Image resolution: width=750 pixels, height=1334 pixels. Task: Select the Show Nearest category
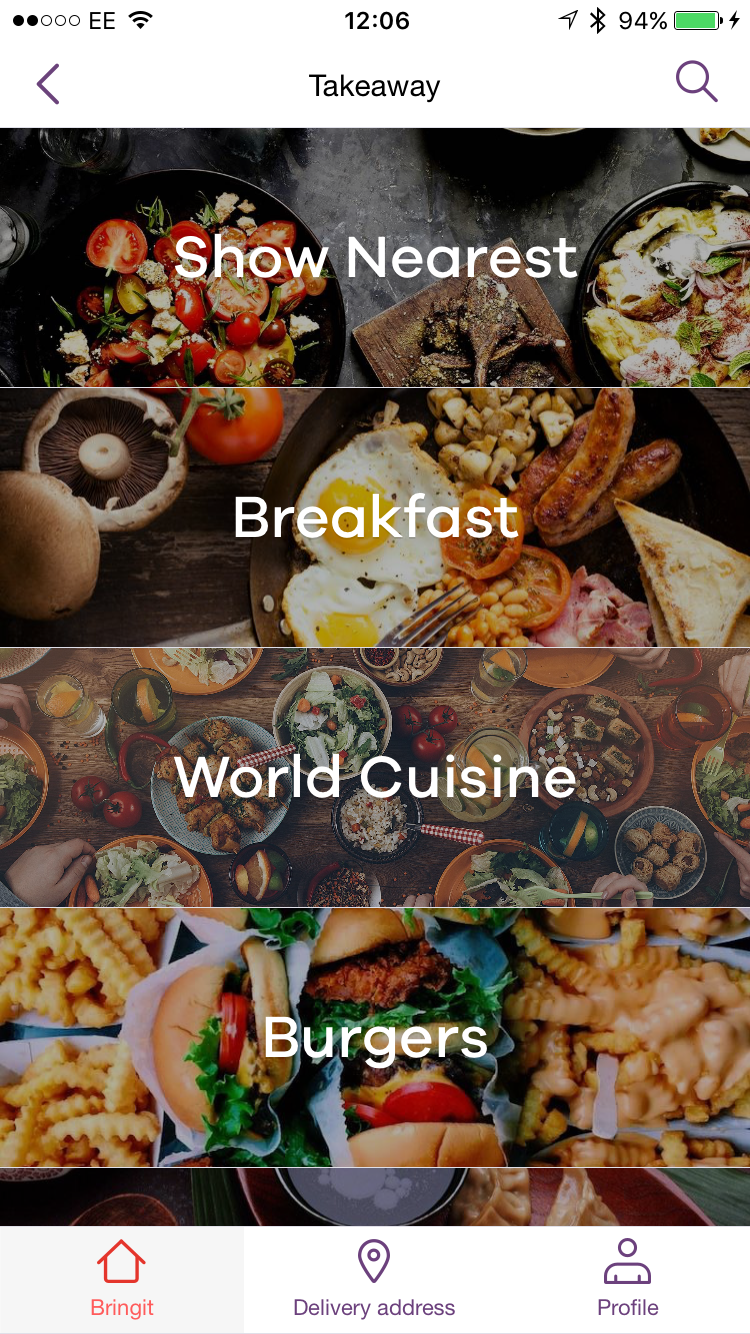(375, 258)
